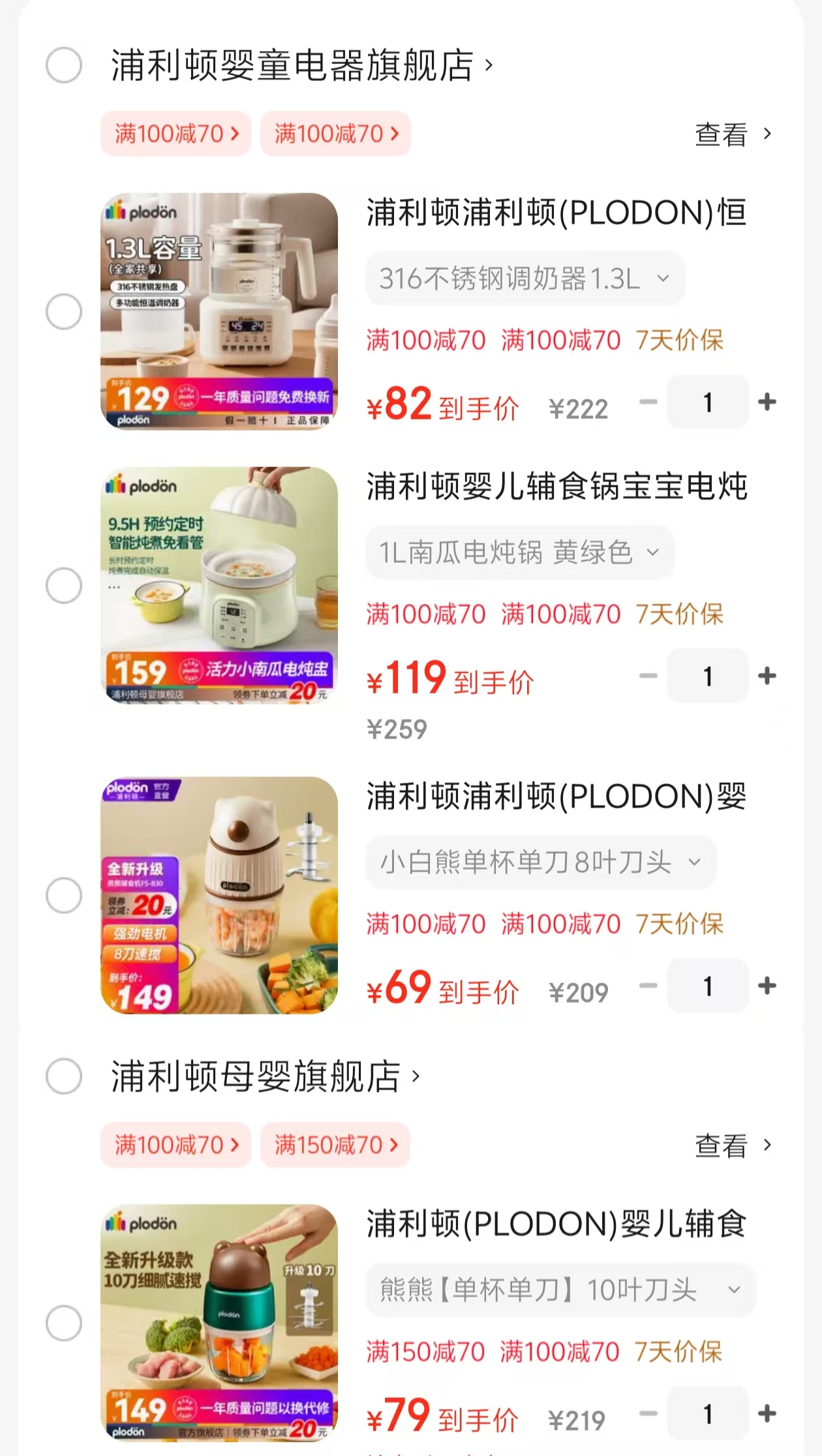The image size is (822, 1456).
Task: Open the 316不锈钢调奶器1.3L variant dropdown
Action: coord(526,278)
